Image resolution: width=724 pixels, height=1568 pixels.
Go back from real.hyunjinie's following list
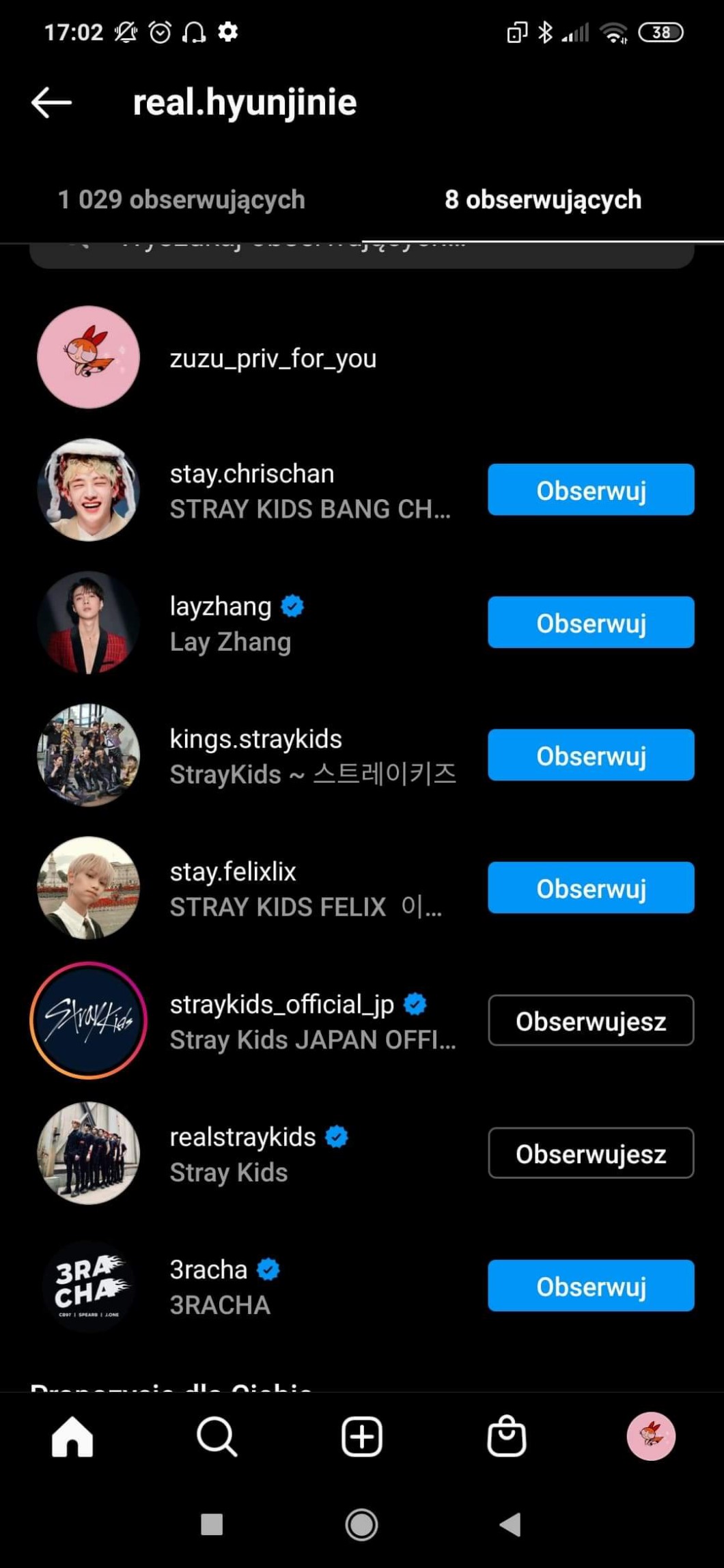[x=52, y=102]
